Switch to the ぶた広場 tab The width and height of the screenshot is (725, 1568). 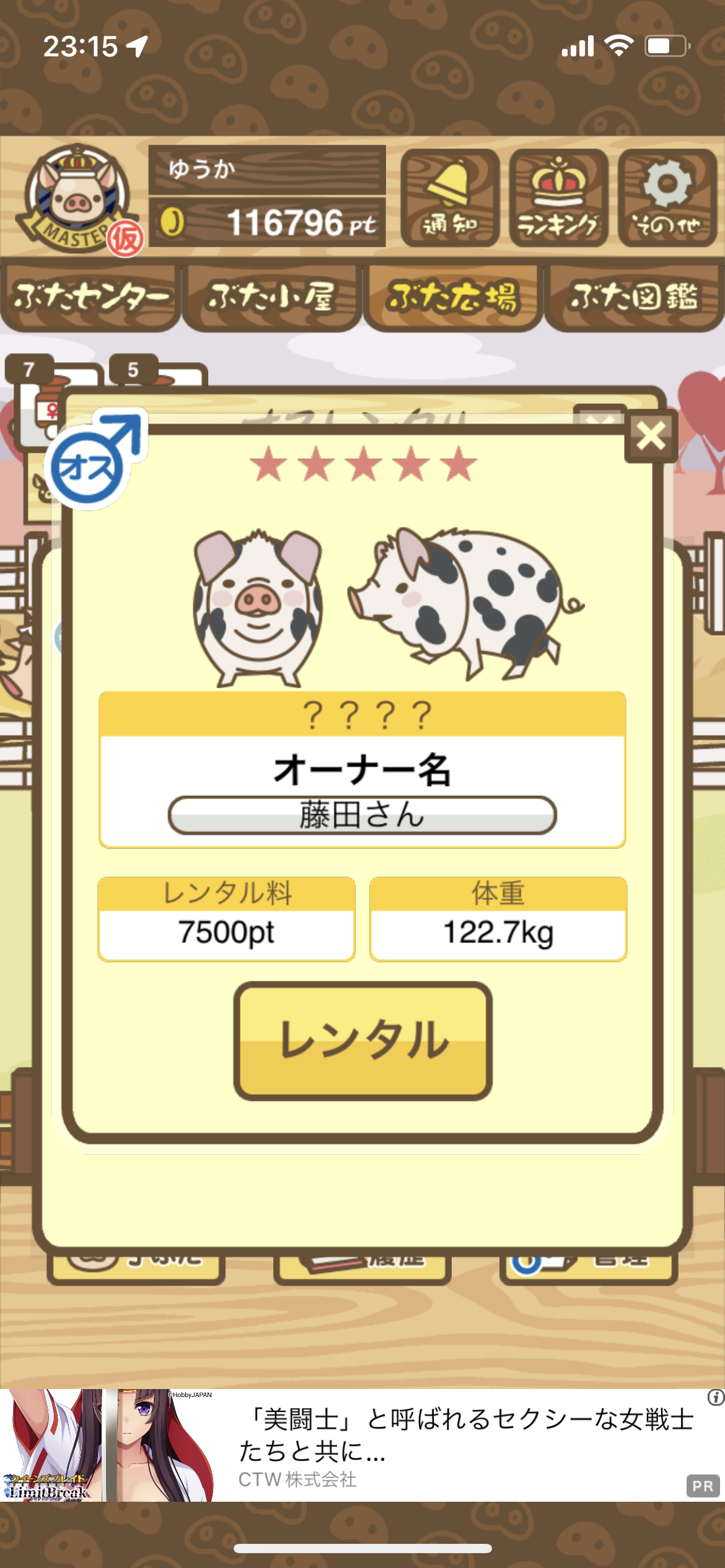[452, 298]
